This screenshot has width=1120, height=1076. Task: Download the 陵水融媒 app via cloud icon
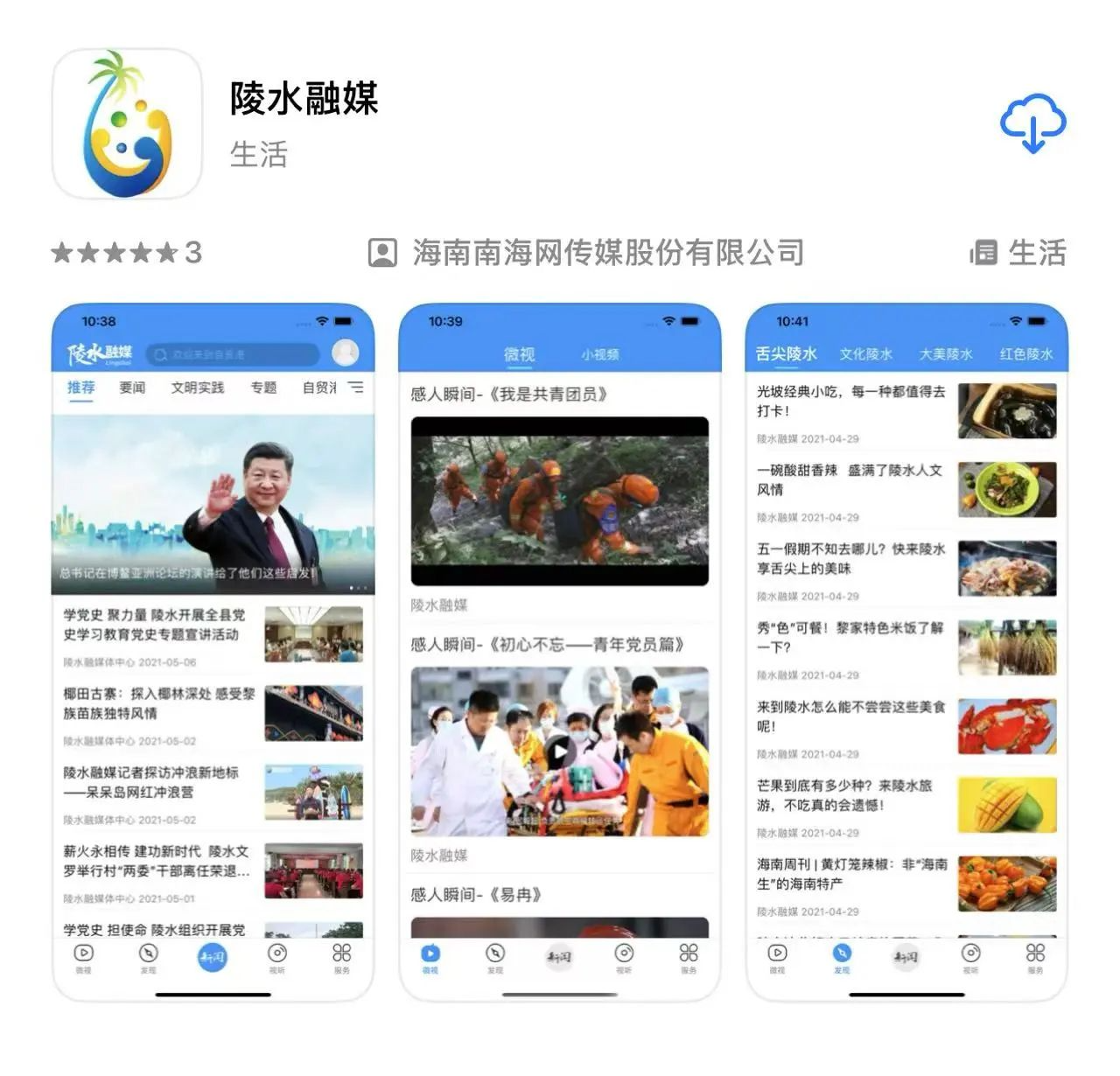1032,123
